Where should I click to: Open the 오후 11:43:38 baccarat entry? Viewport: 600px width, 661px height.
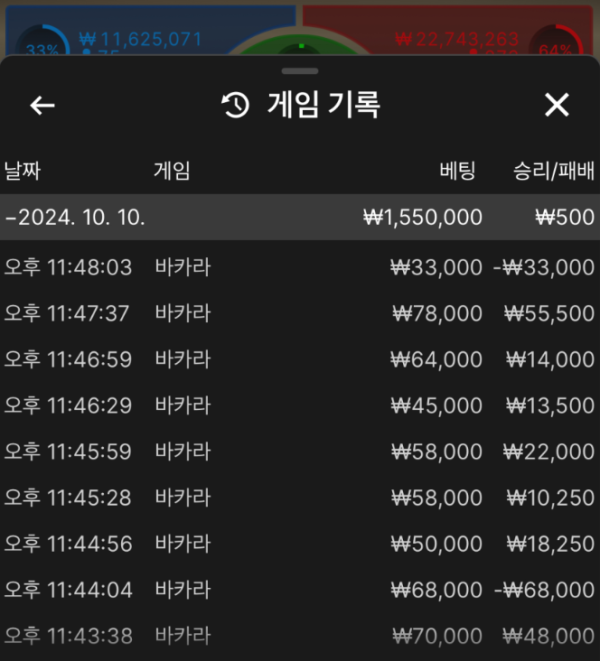(300, 635)
